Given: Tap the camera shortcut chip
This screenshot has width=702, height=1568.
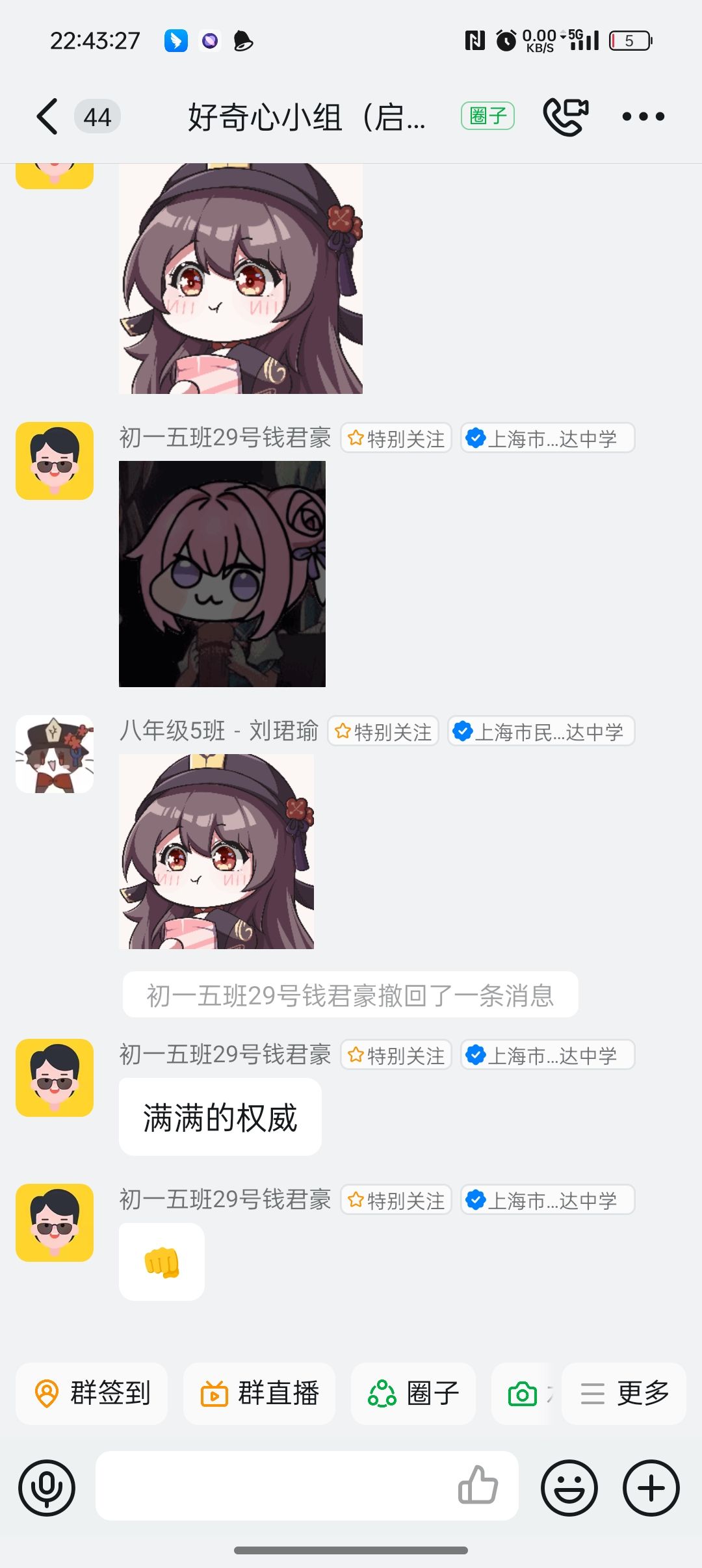Looking at the screenshot, I should [523, 1394].
